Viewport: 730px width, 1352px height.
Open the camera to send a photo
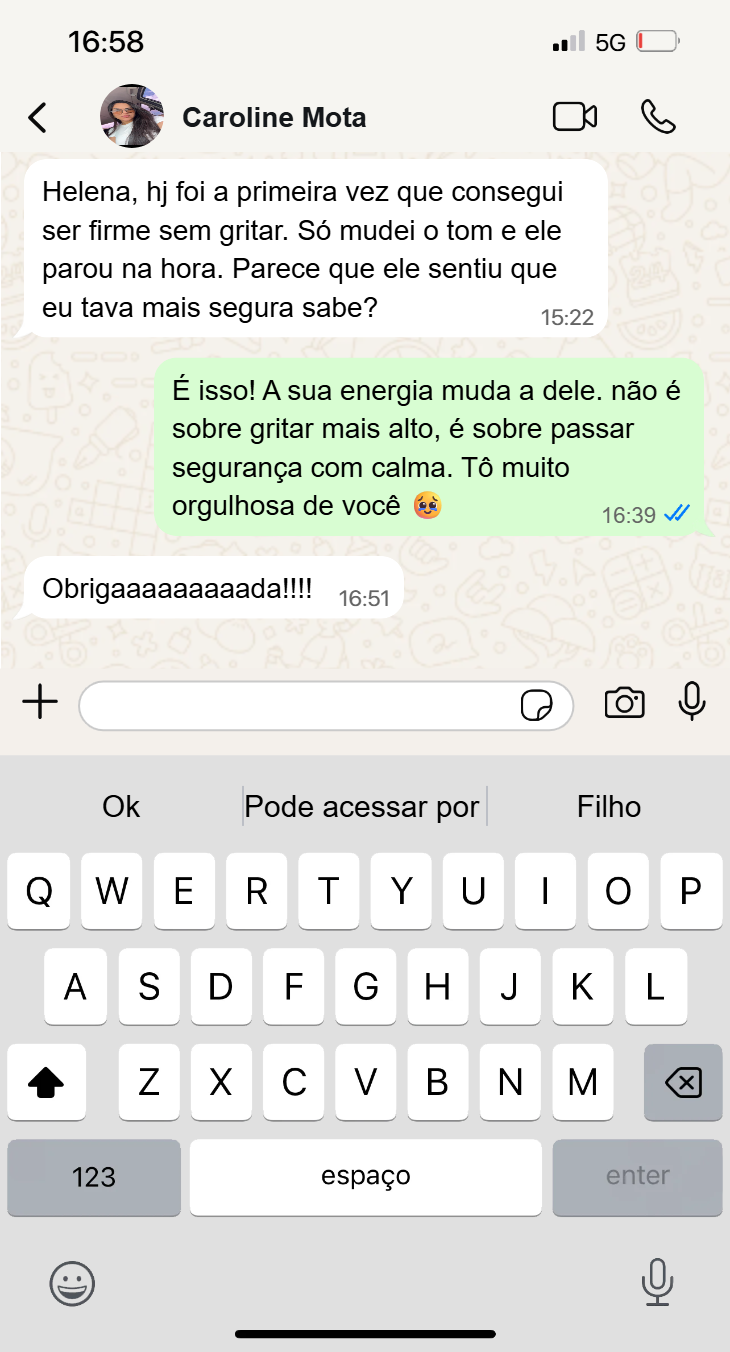point(624,703)
